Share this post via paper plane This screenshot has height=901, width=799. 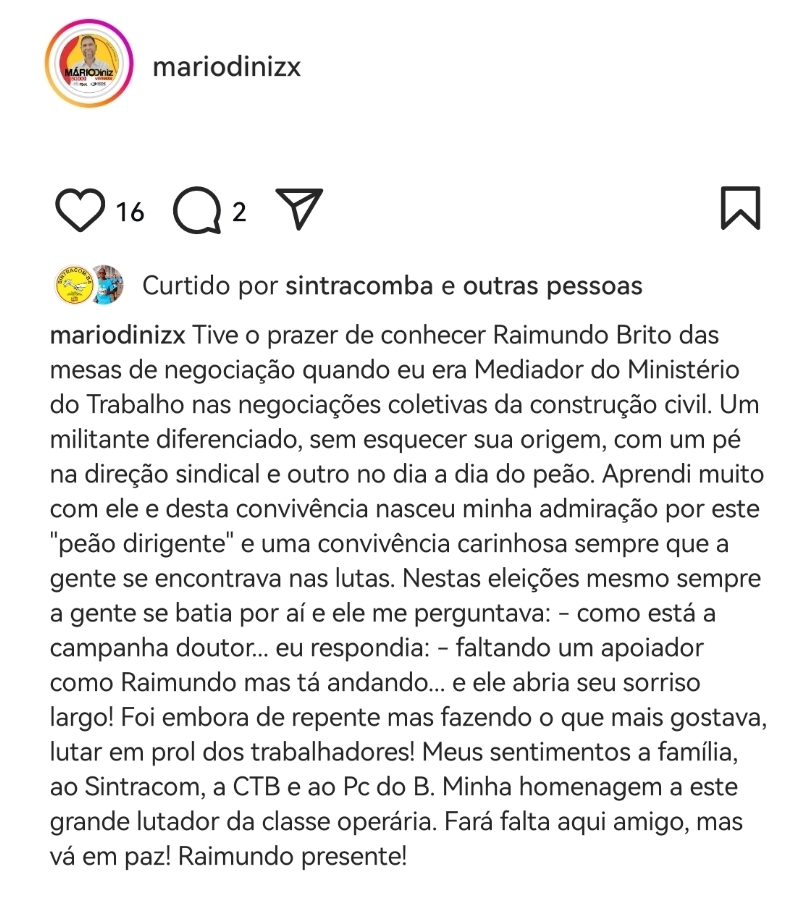point(297,208)
